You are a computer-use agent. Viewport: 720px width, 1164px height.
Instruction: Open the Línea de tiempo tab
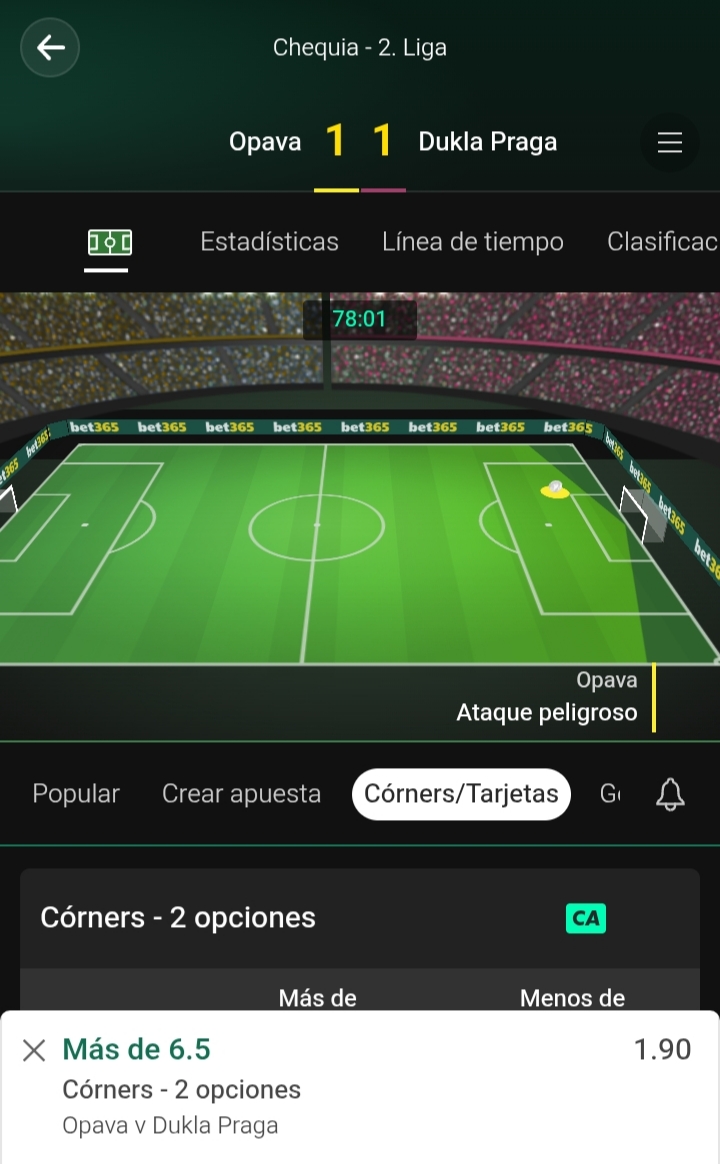[473, 242]
